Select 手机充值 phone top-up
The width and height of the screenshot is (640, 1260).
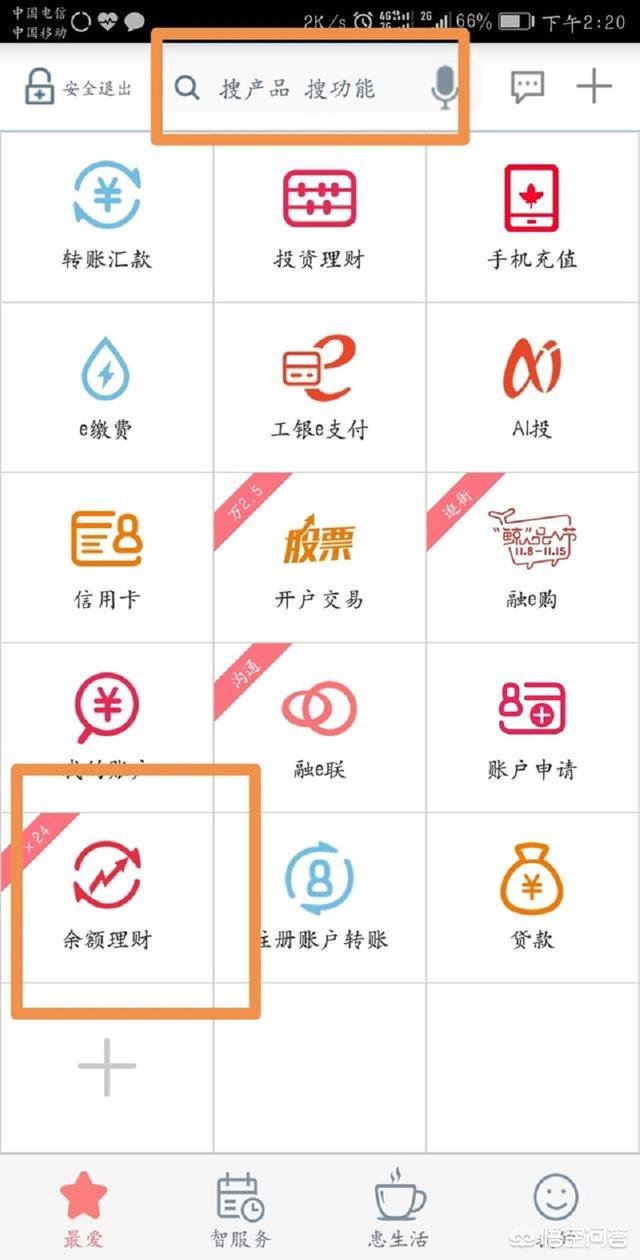[x=532, y=215]
